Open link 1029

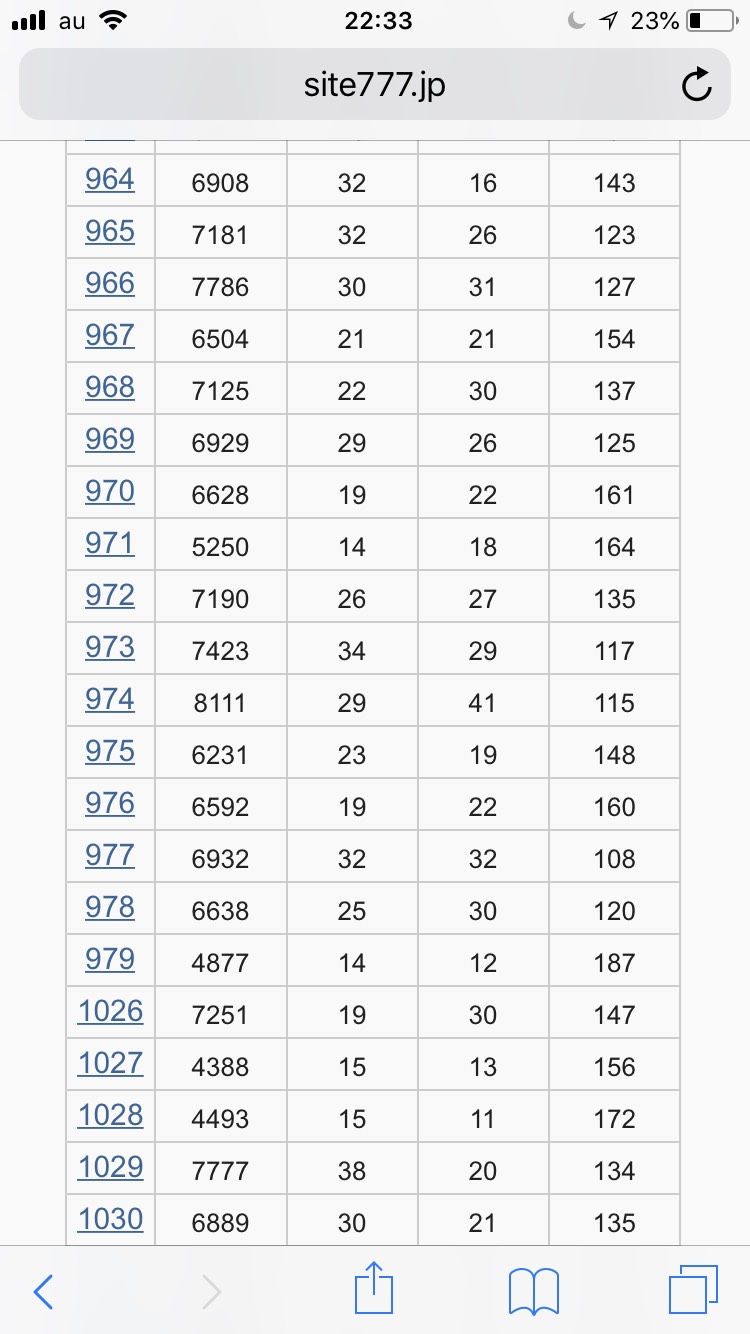tap(110, 1167)
